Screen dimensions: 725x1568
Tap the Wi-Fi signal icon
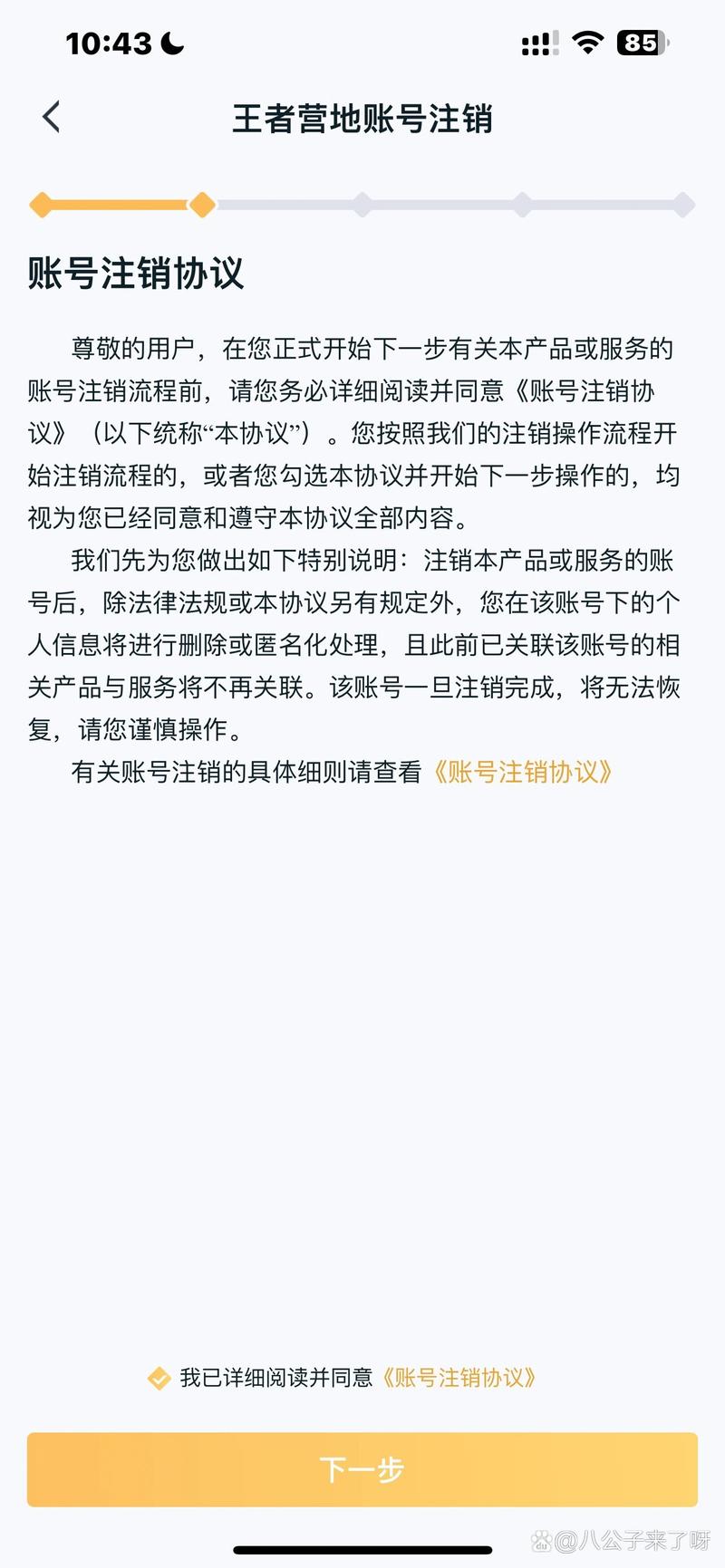click(588, 42)
